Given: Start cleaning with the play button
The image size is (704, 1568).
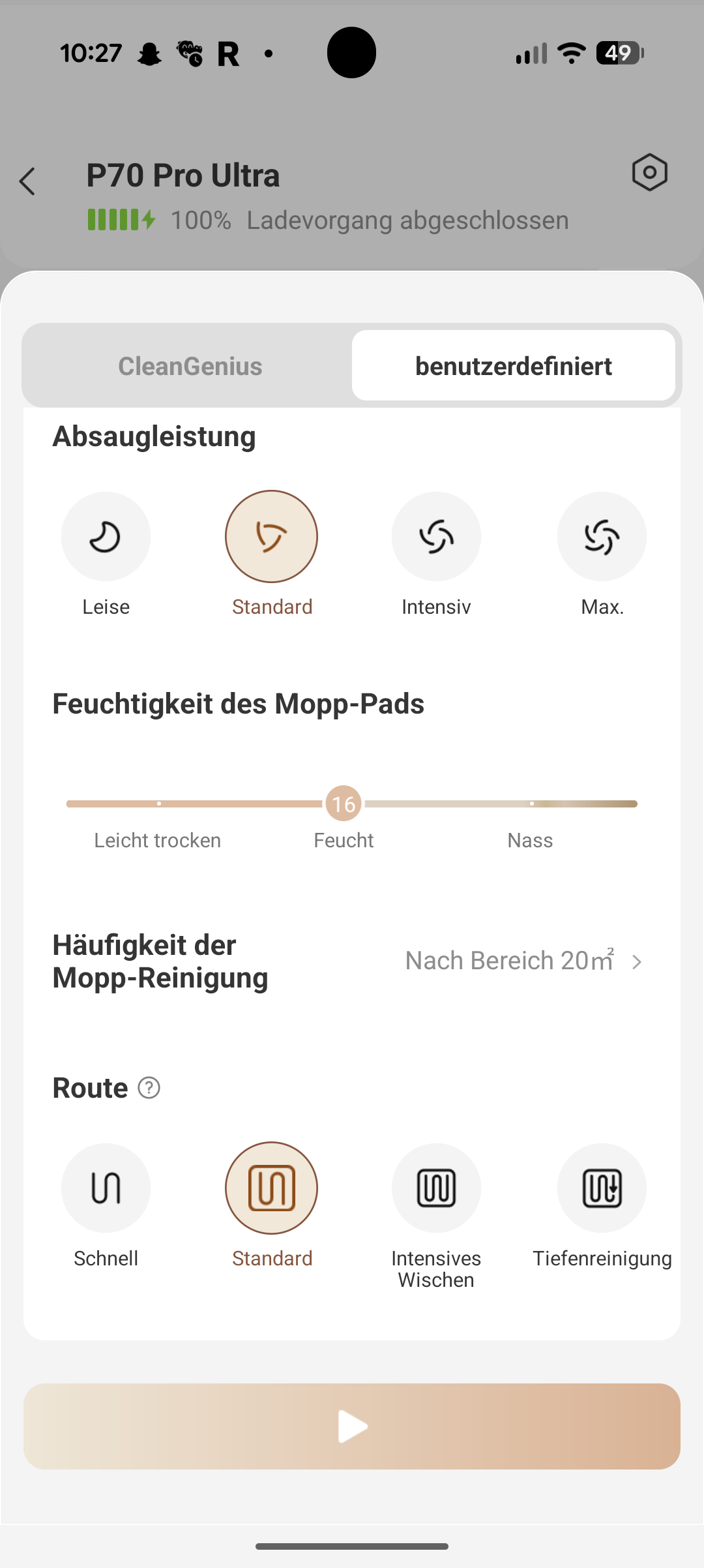Looking at the screenshot, I should pyautogui.click(x=352, y=1426).
